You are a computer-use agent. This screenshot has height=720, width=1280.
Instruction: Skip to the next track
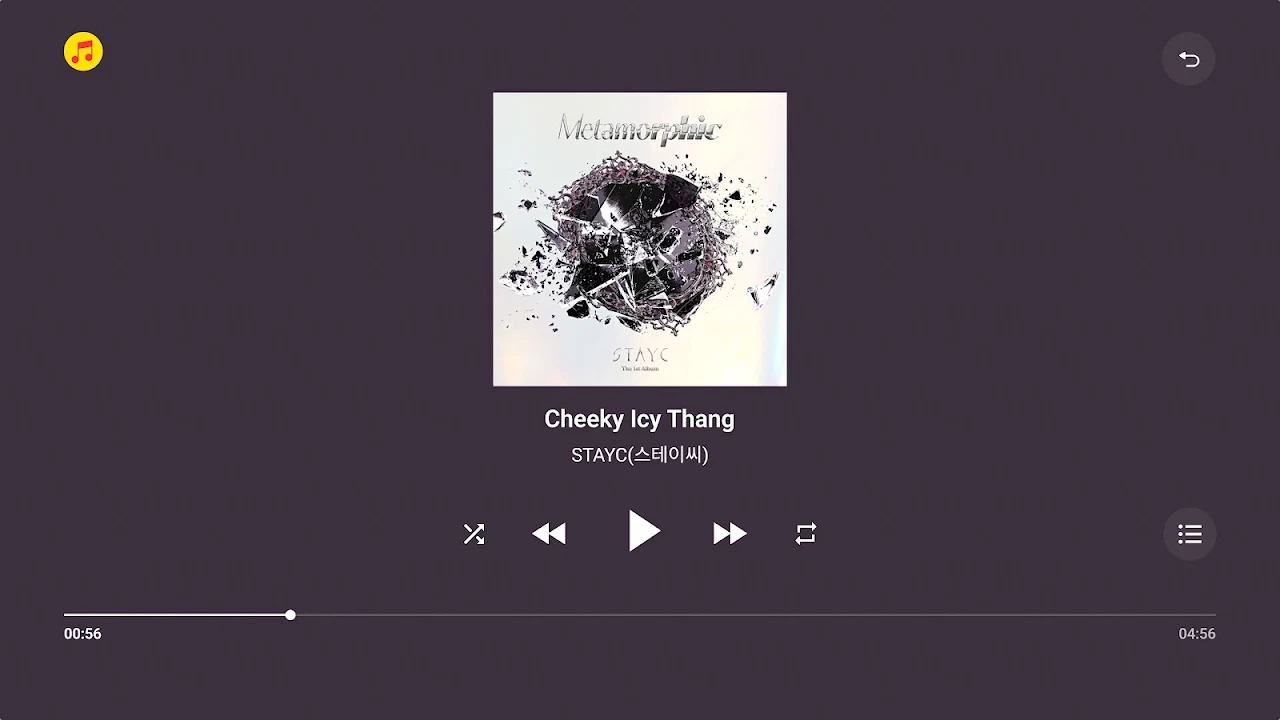pyautogui.click(x=729, y=534)
